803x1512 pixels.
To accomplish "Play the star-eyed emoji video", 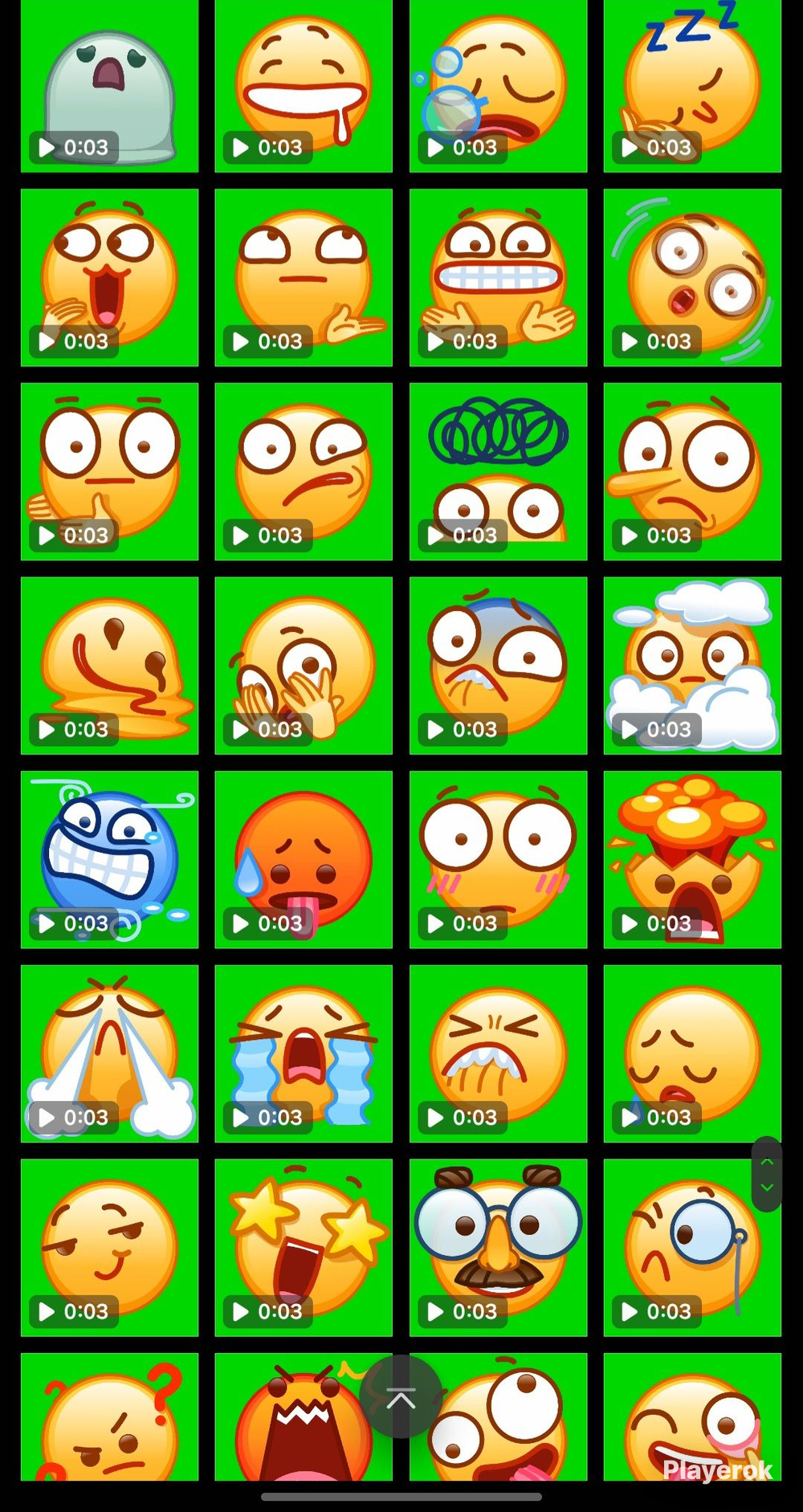I will click(304, 1247).
